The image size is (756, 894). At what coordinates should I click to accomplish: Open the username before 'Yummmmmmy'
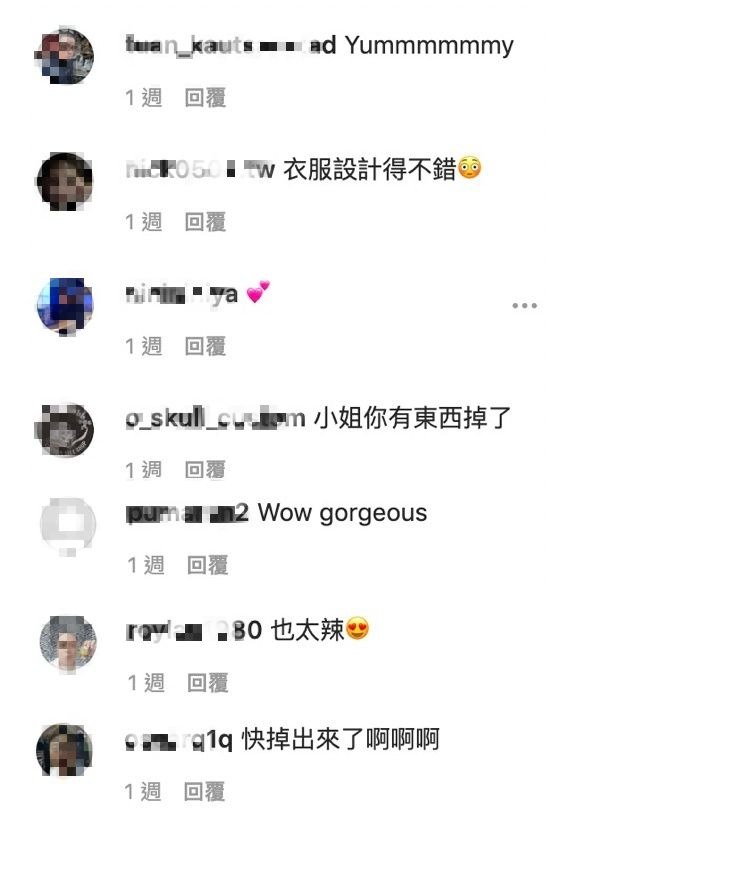(230, 46)
